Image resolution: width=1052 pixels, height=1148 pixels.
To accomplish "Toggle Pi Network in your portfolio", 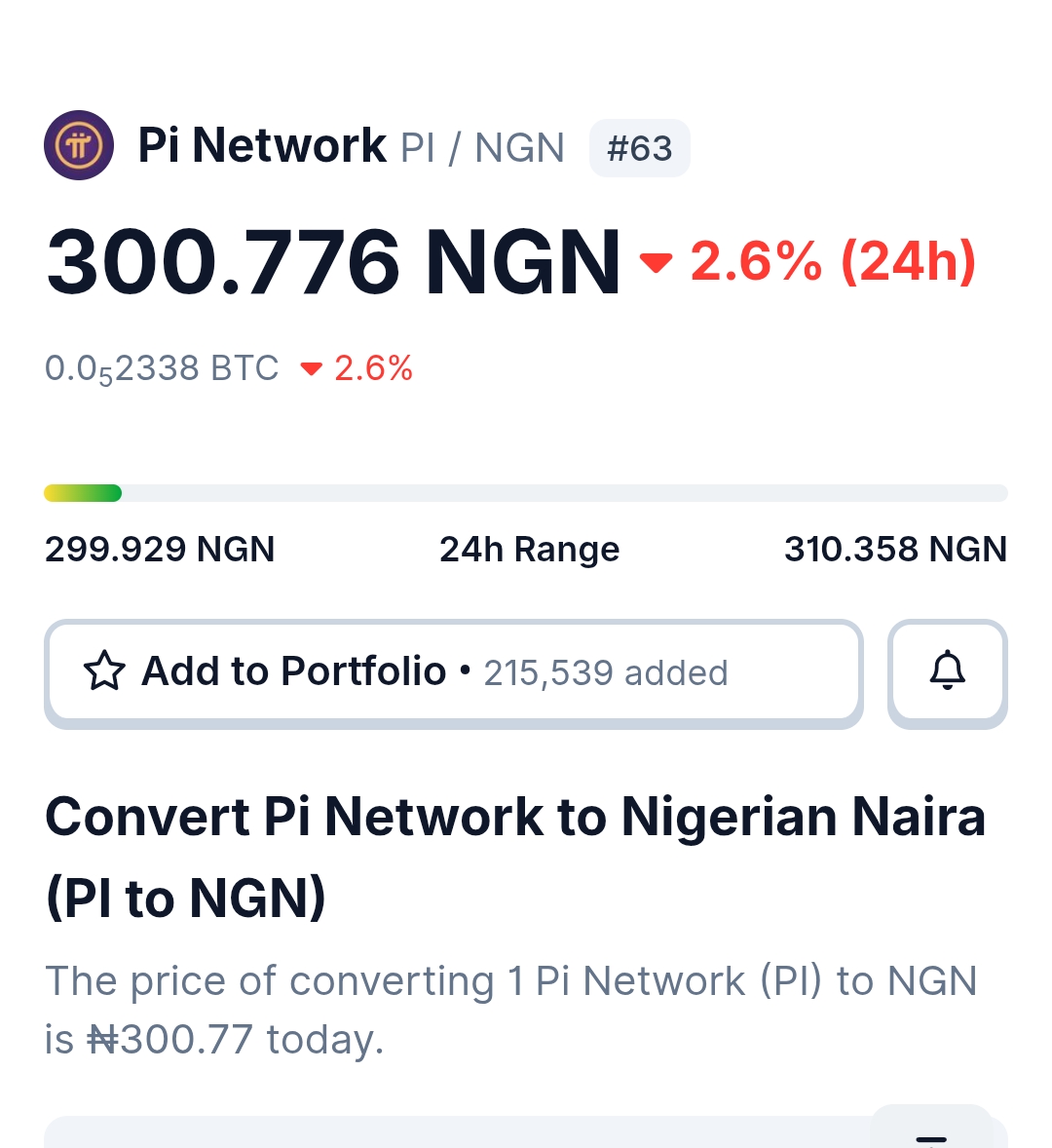I will [292, 671].
